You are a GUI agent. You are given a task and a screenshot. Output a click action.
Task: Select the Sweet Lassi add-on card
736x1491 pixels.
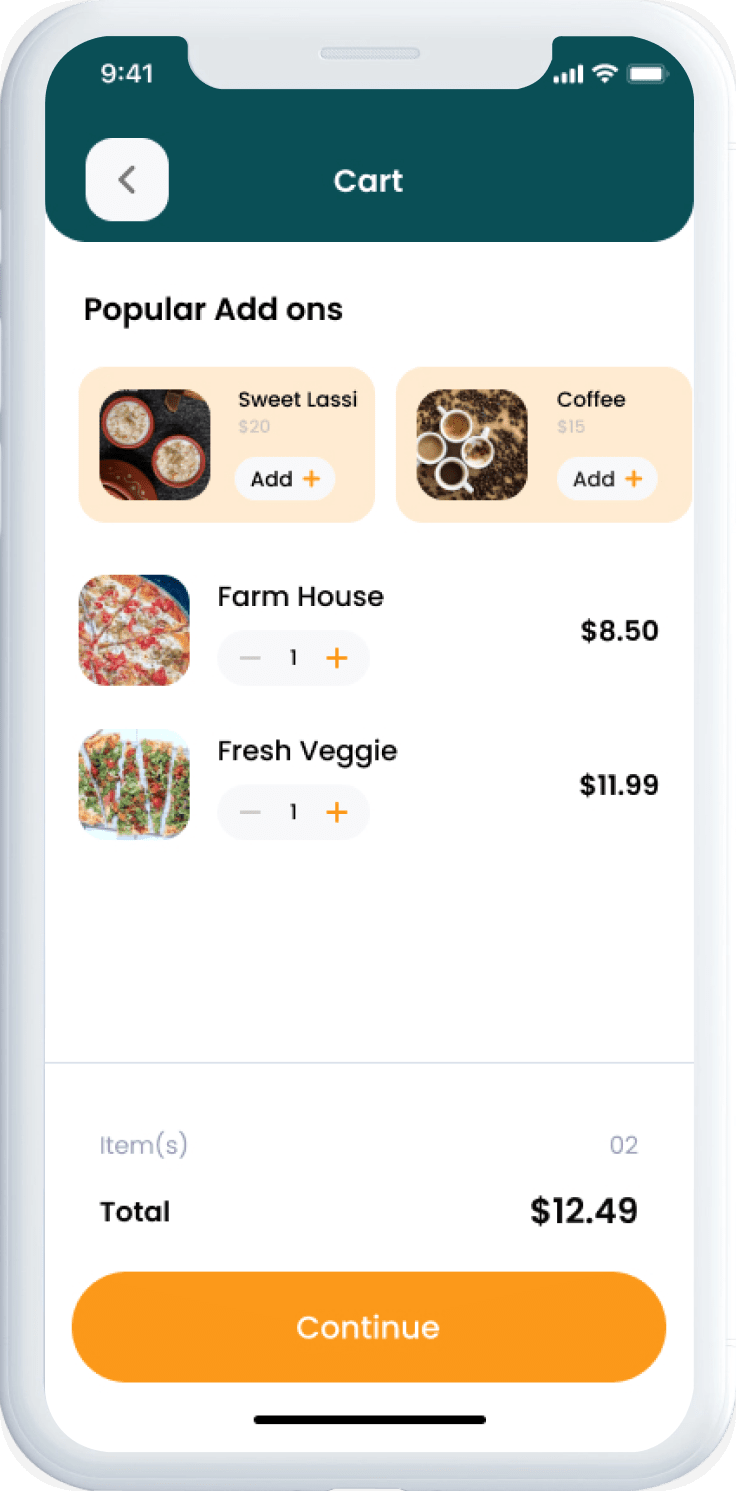click(x=226, y=444)
